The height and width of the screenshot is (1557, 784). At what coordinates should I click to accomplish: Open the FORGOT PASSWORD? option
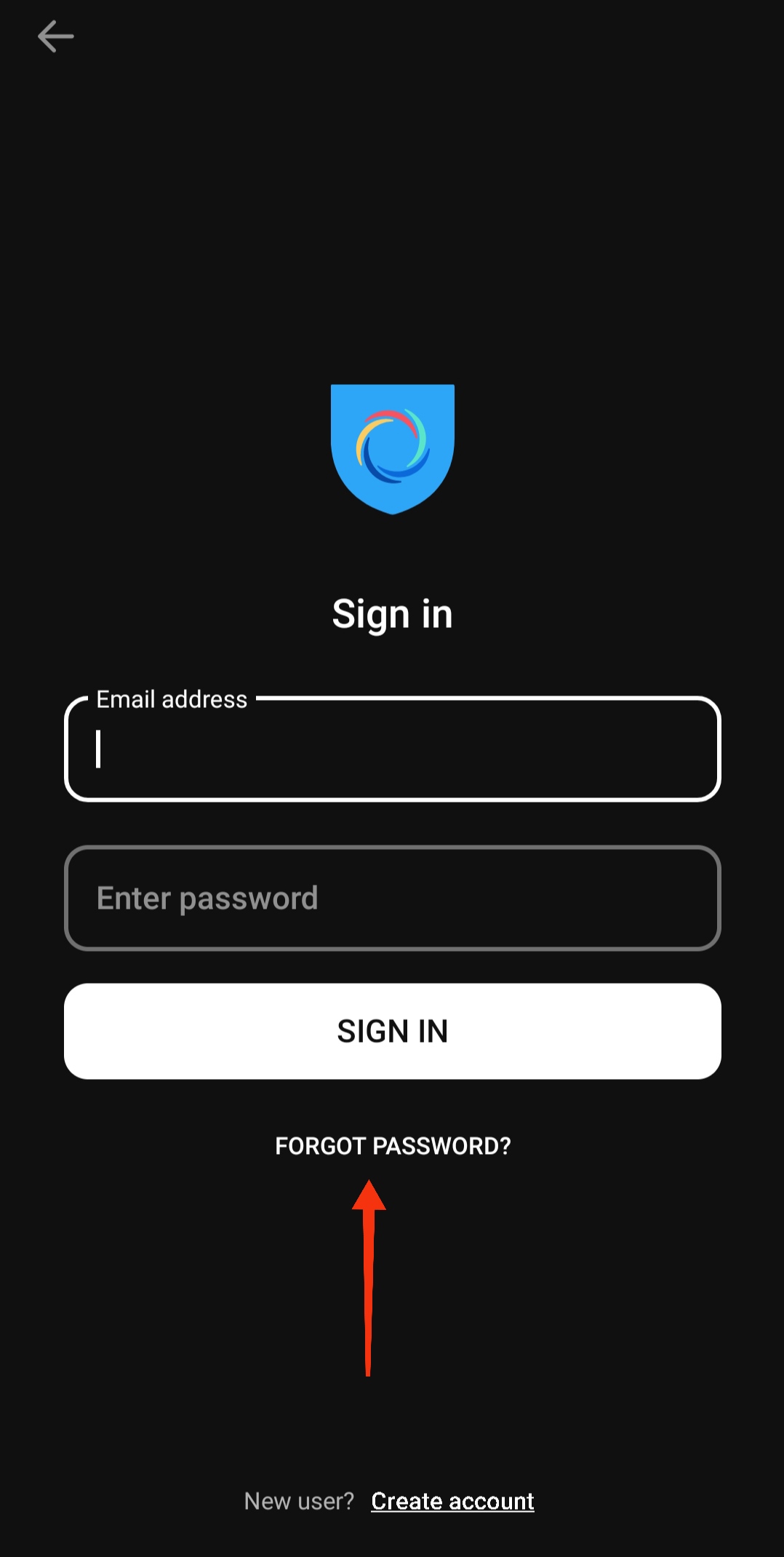click(x=392, y=1146)
